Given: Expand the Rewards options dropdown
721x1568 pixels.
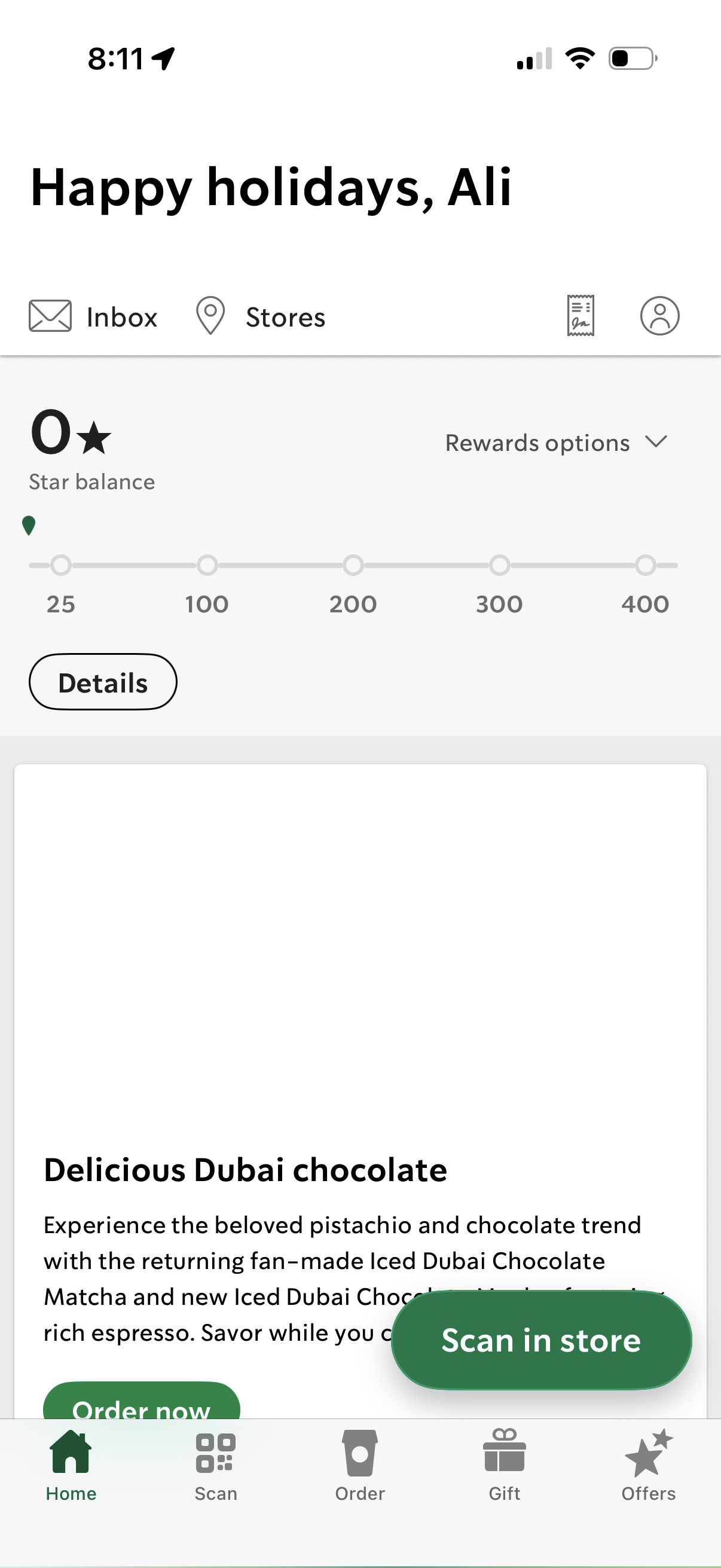Looking at the screenshot, I should [555, 443].
